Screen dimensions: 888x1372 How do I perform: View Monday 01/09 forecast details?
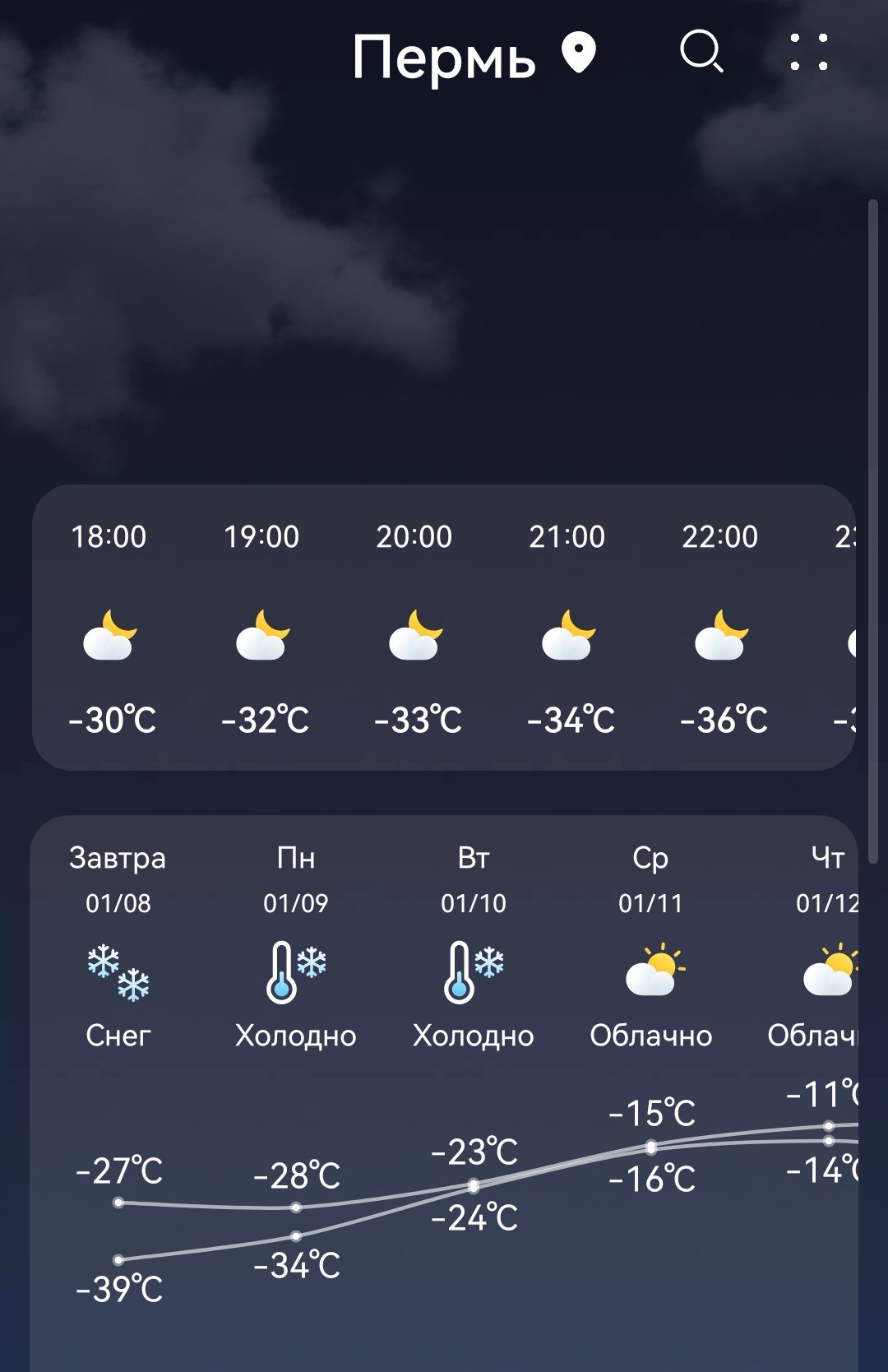(x=296, y=946)
